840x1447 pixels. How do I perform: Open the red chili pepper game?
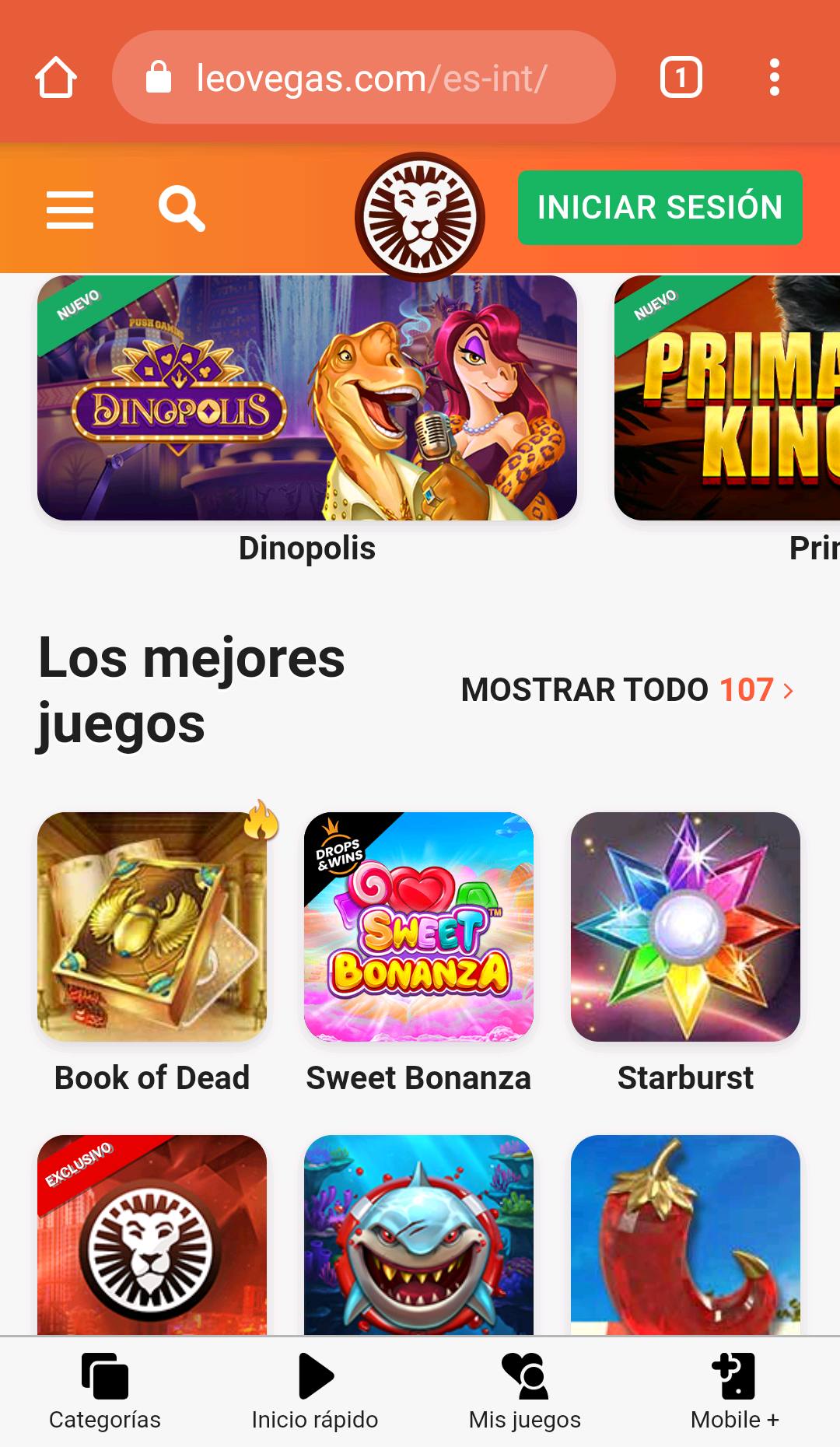pos(685,1235)
